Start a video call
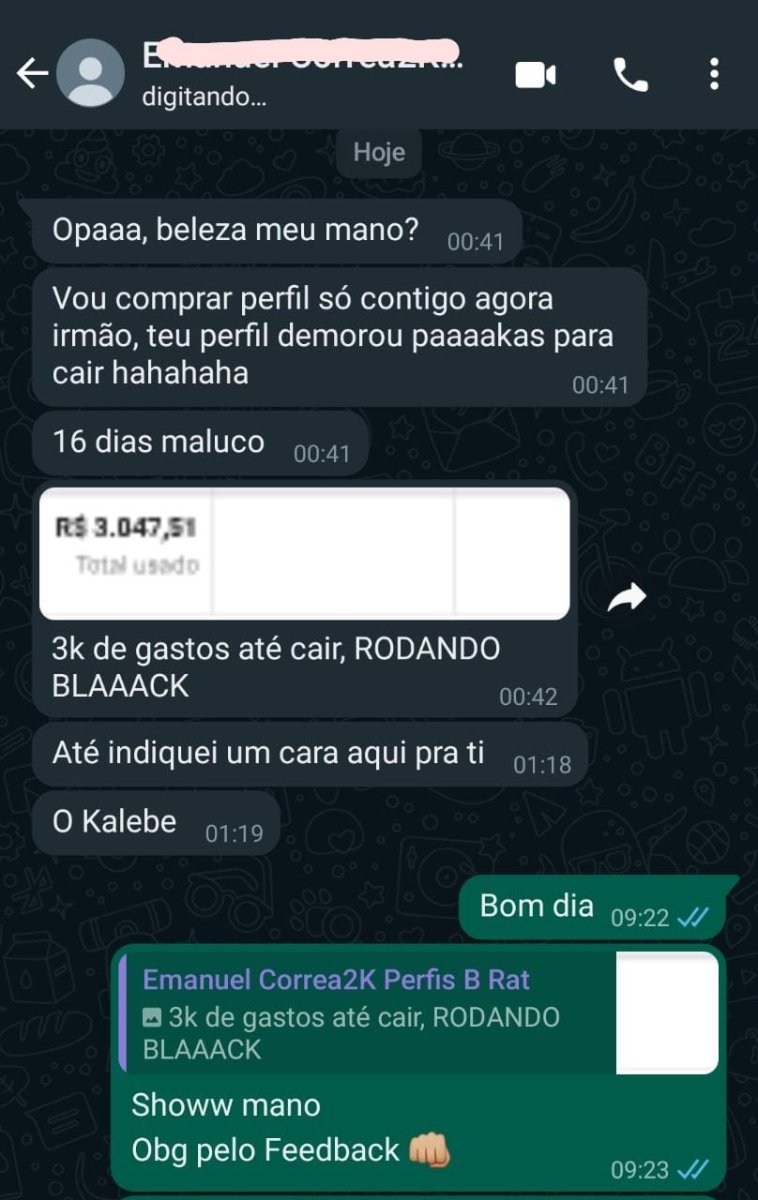758x1200 pixels. pyautogui.click(x=536, y=75)
